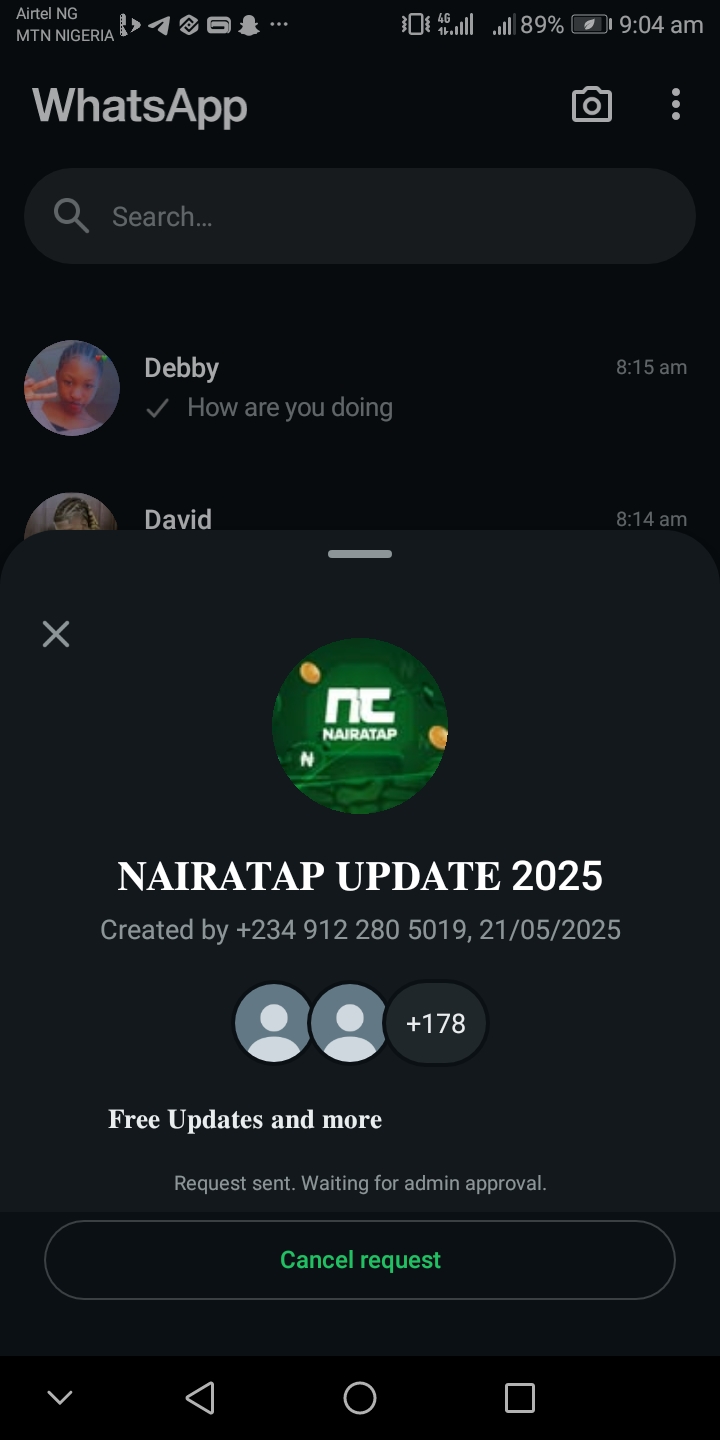Open the WhatsApp camera

(591, 105)
